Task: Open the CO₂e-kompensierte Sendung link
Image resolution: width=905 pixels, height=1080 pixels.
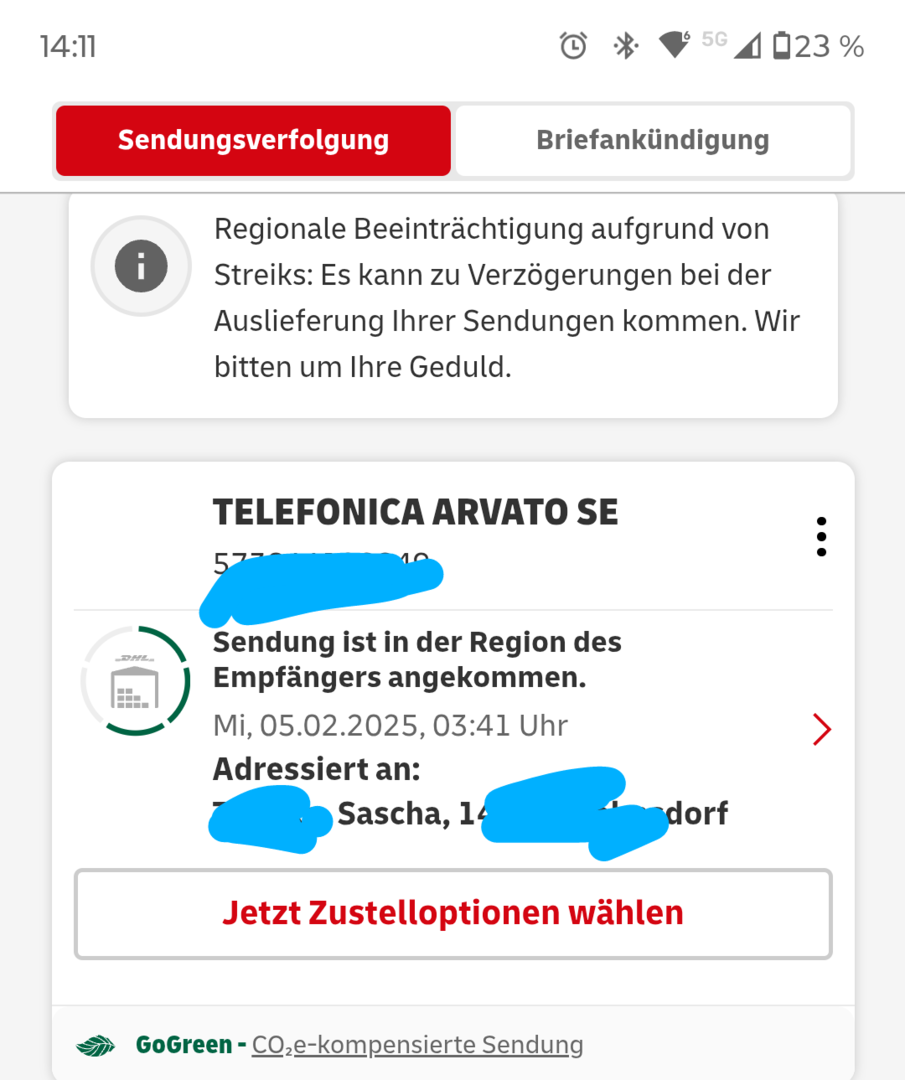Action: 417,1045
